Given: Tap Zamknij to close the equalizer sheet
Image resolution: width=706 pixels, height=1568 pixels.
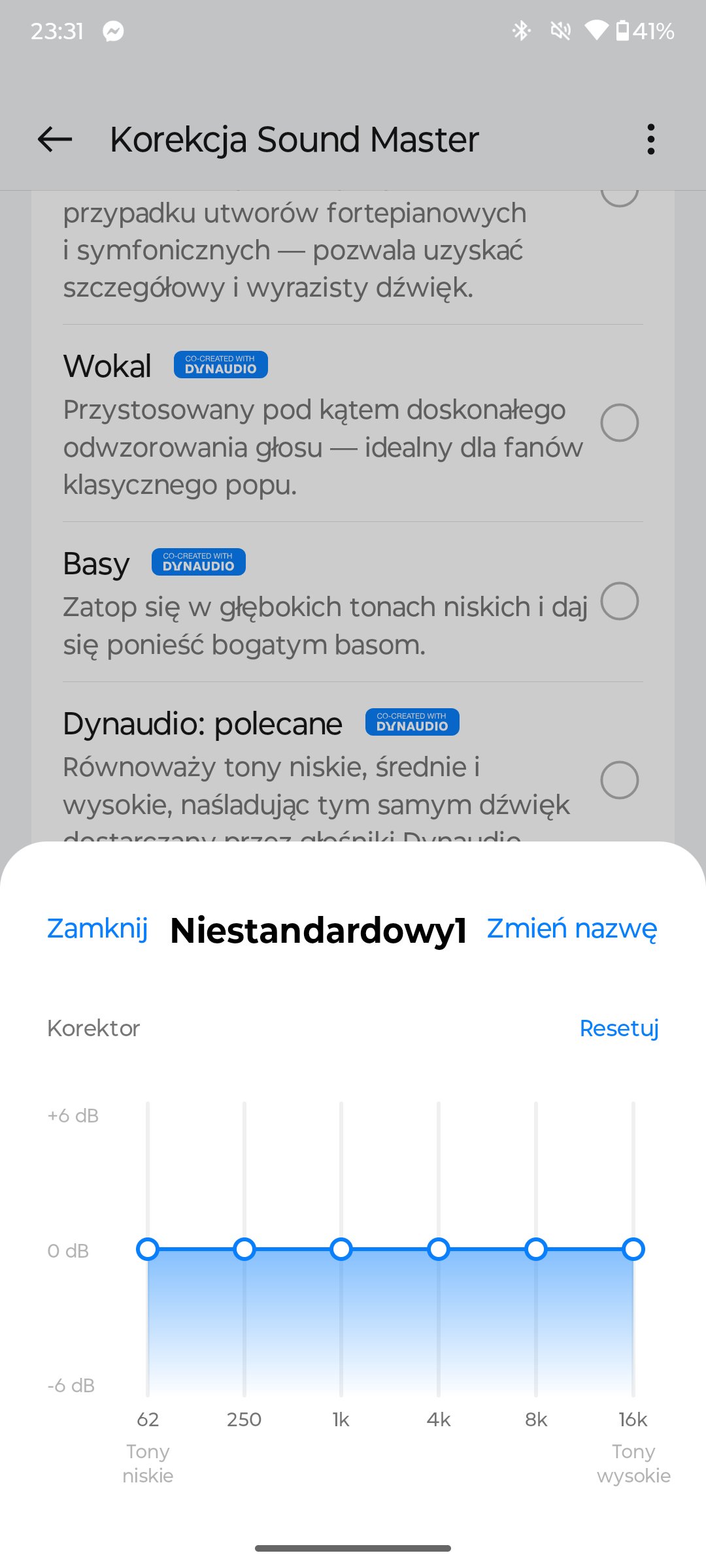Looking at the screenshot, I should (97, 928).
